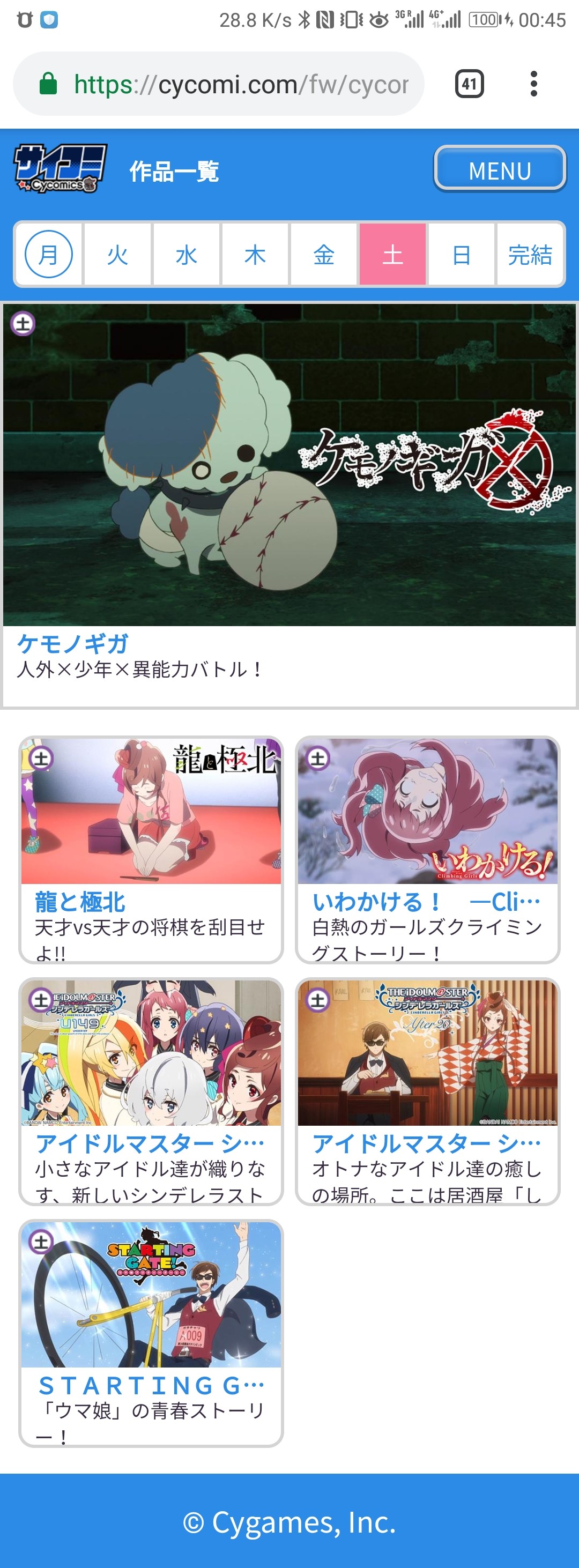Open the 龍と極北 manga card
579x1568 pixels.
click(x=151, y=849)
